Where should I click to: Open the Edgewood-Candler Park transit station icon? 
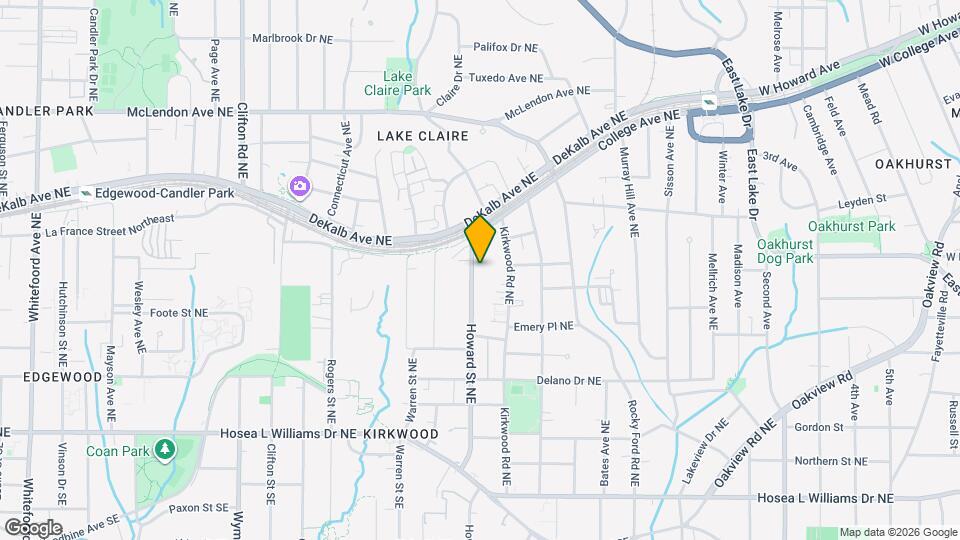coord(87,192)
